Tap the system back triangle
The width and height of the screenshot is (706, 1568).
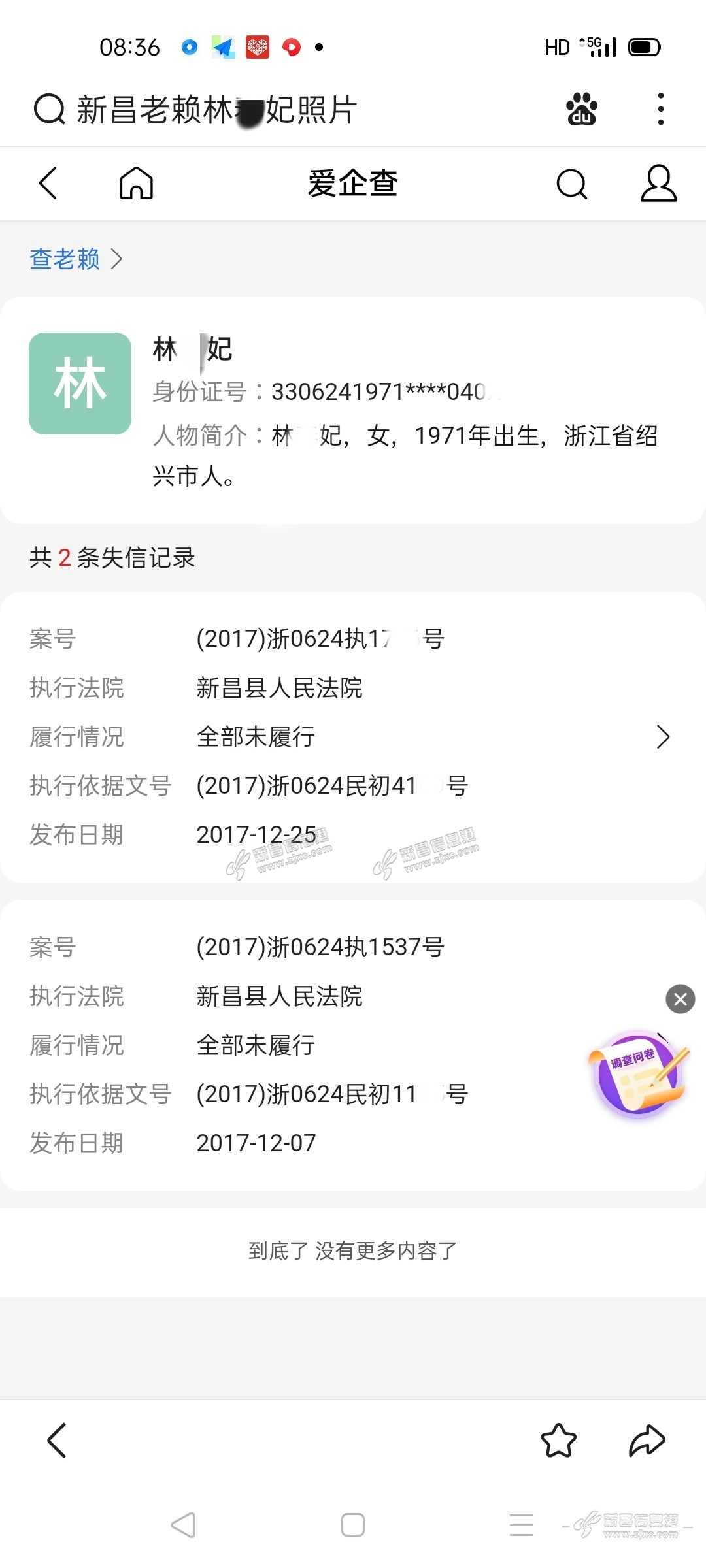pyautogui.click(x=183, y=1525)
